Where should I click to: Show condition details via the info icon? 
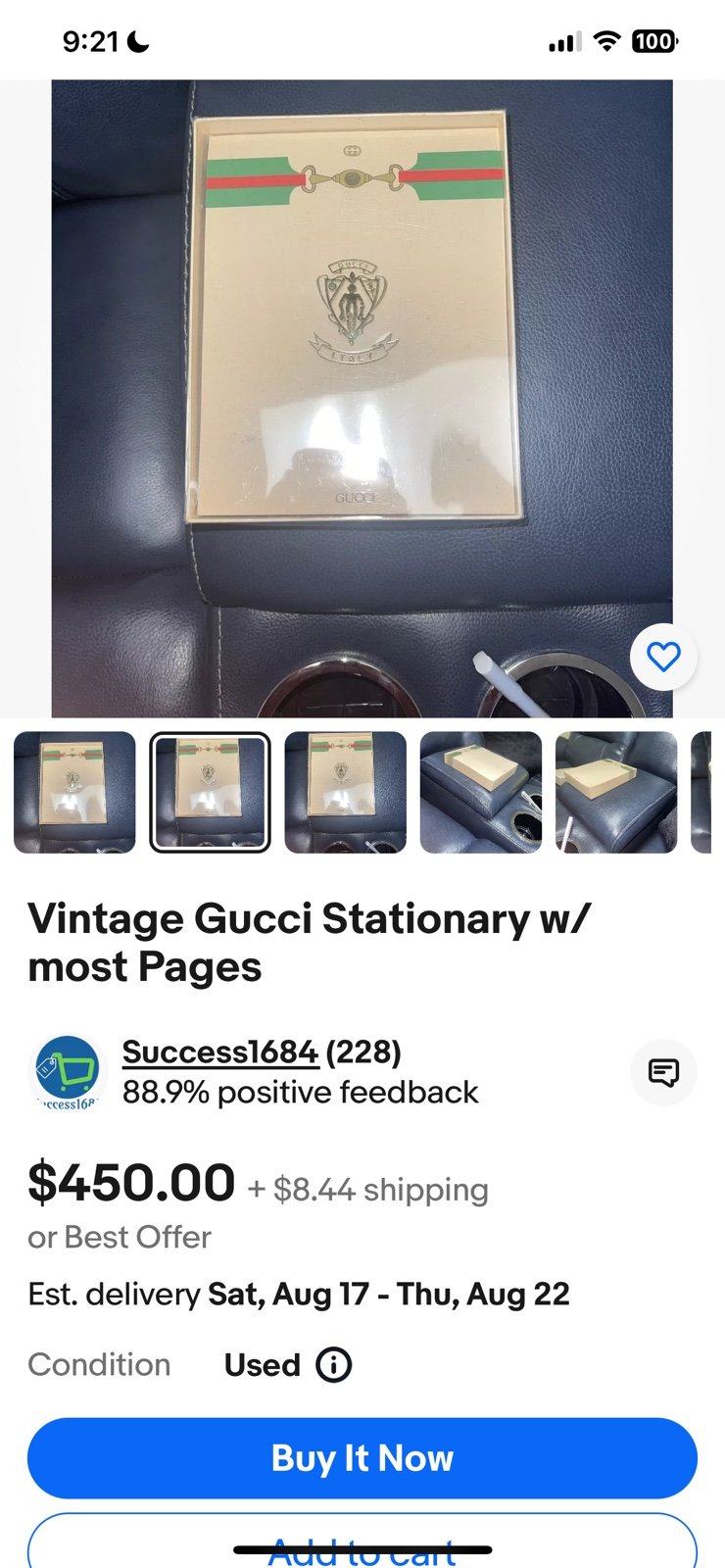(x=333, y=1364)
